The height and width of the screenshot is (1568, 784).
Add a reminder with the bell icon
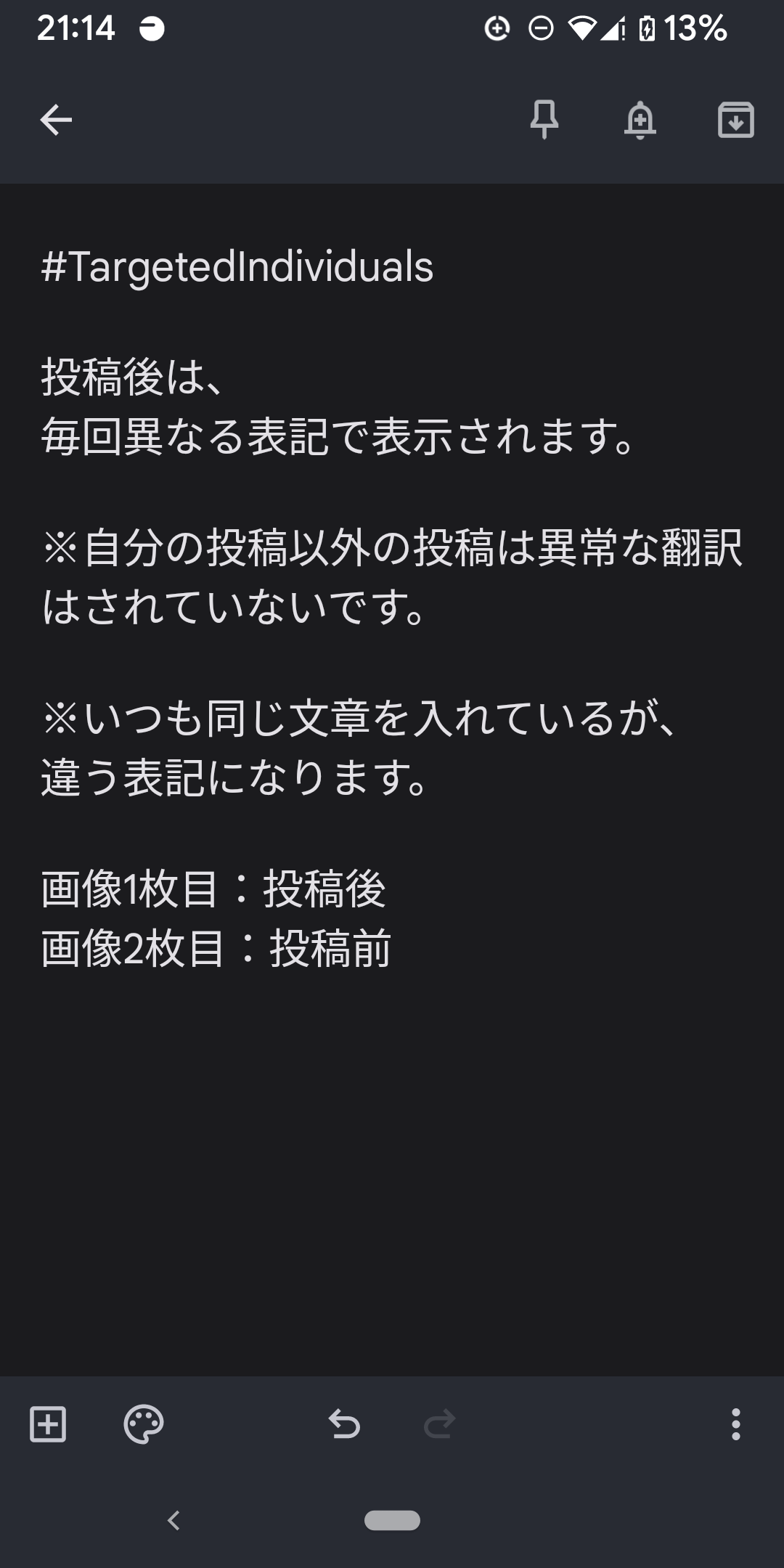click(x=640, y=120)
